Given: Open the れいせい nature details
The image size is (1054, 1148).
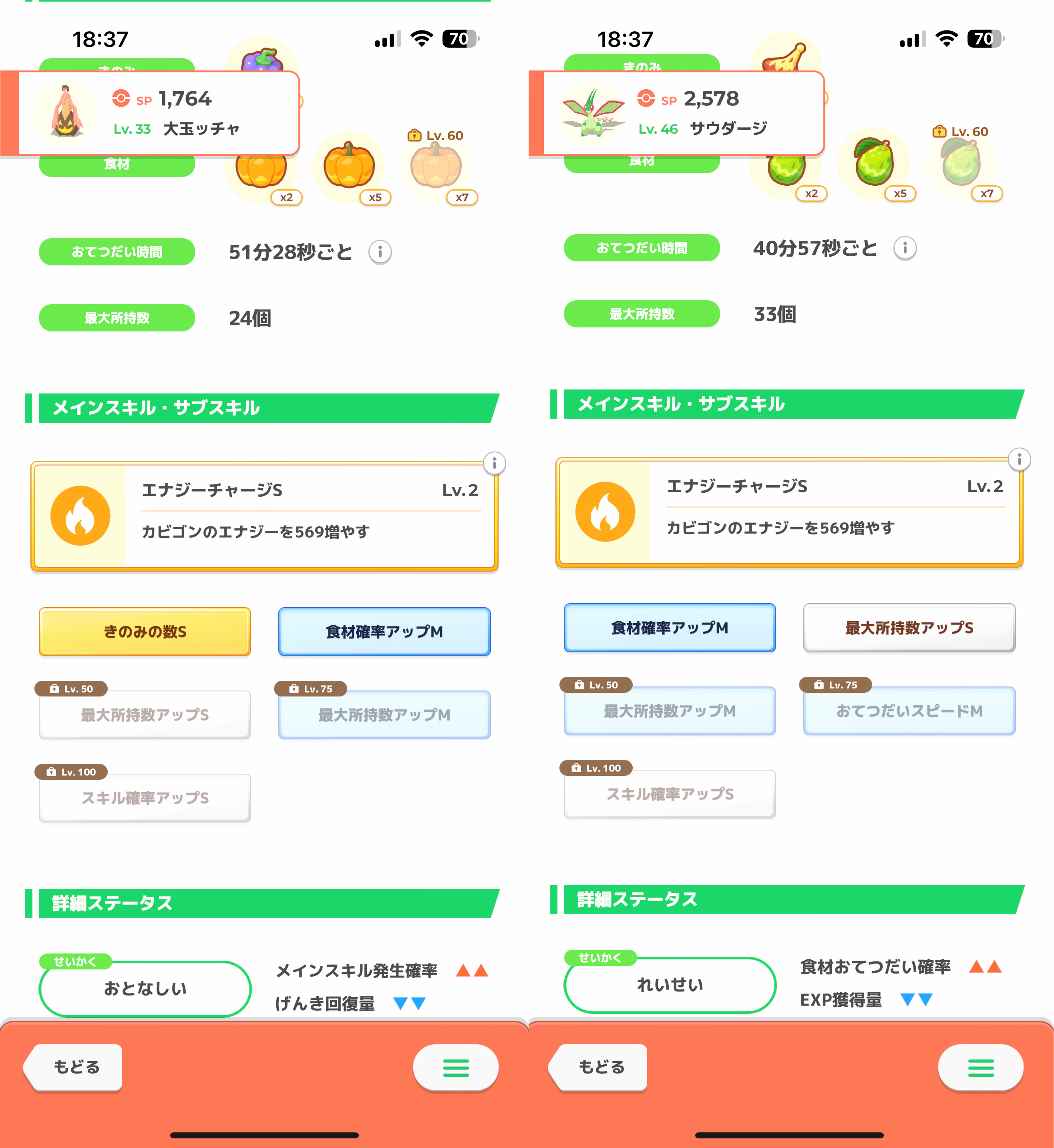Looking at the screenshot, I should tap(669, 984).
